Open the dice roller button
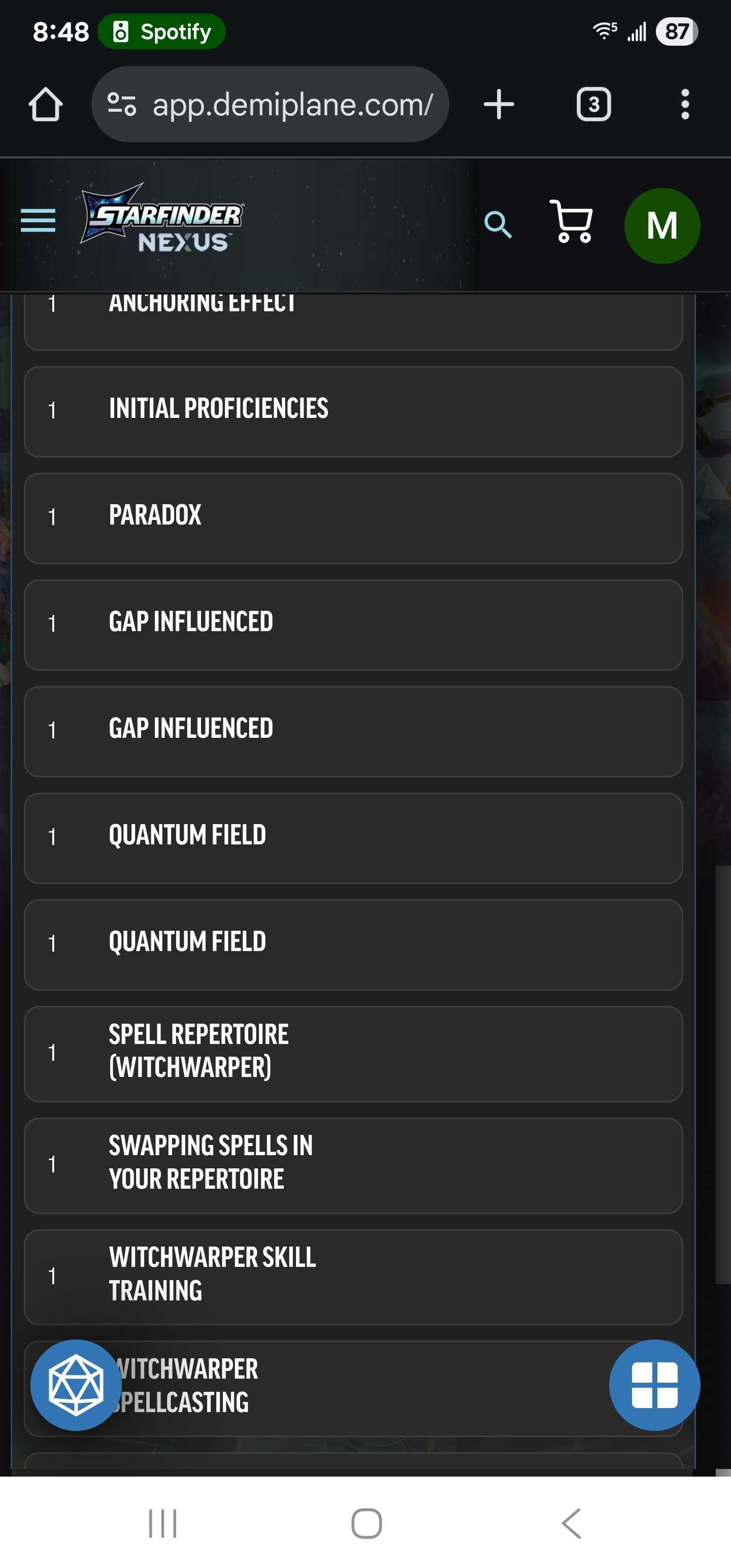Image resolution: width=731 pixels, height=1568 pixels. 76,1385
